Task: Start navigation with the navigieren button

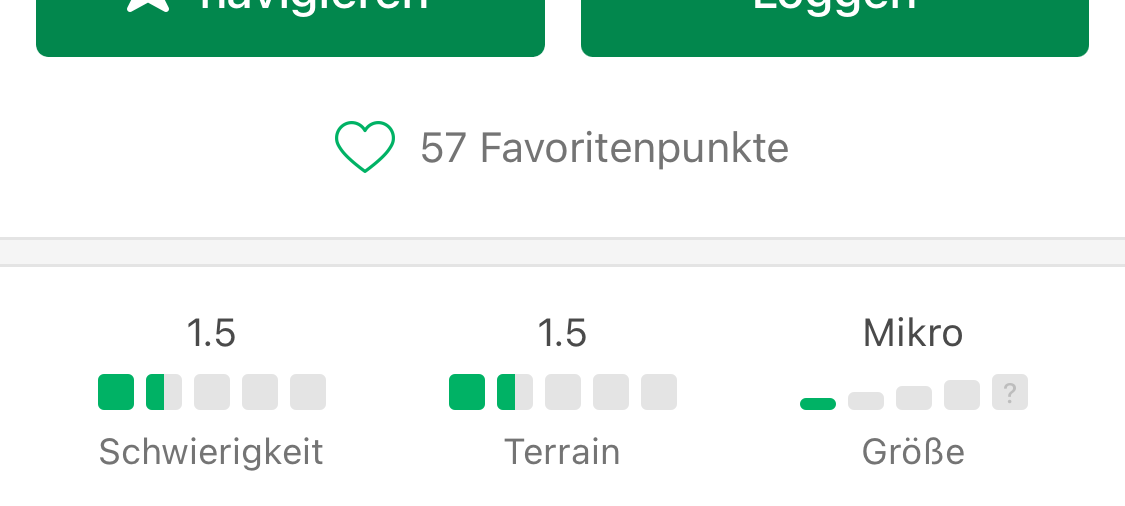Action: tap(290, 22)
